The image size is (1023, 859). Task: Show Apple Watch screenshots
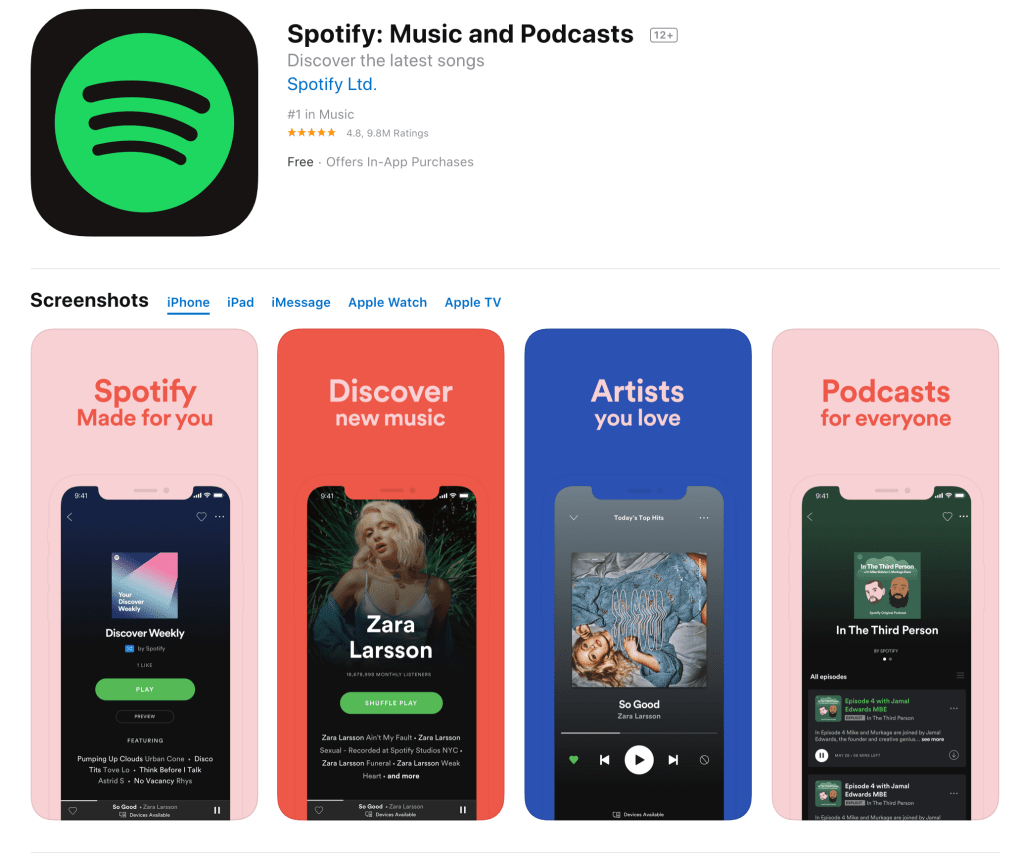point(387,302)
